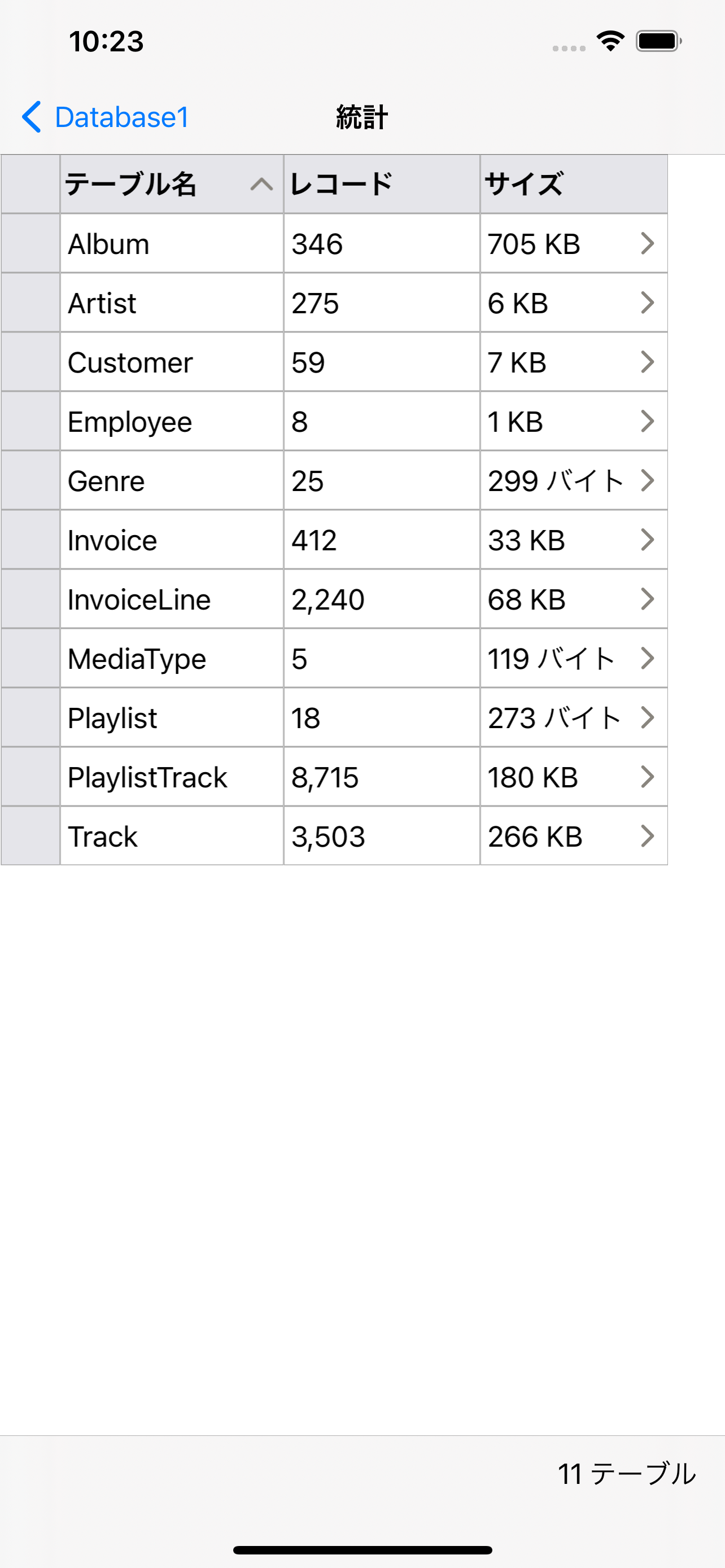This screenshot has width=725, height=1568.
Task: Open the InvoiceLine table row
Action: [334, 599]
